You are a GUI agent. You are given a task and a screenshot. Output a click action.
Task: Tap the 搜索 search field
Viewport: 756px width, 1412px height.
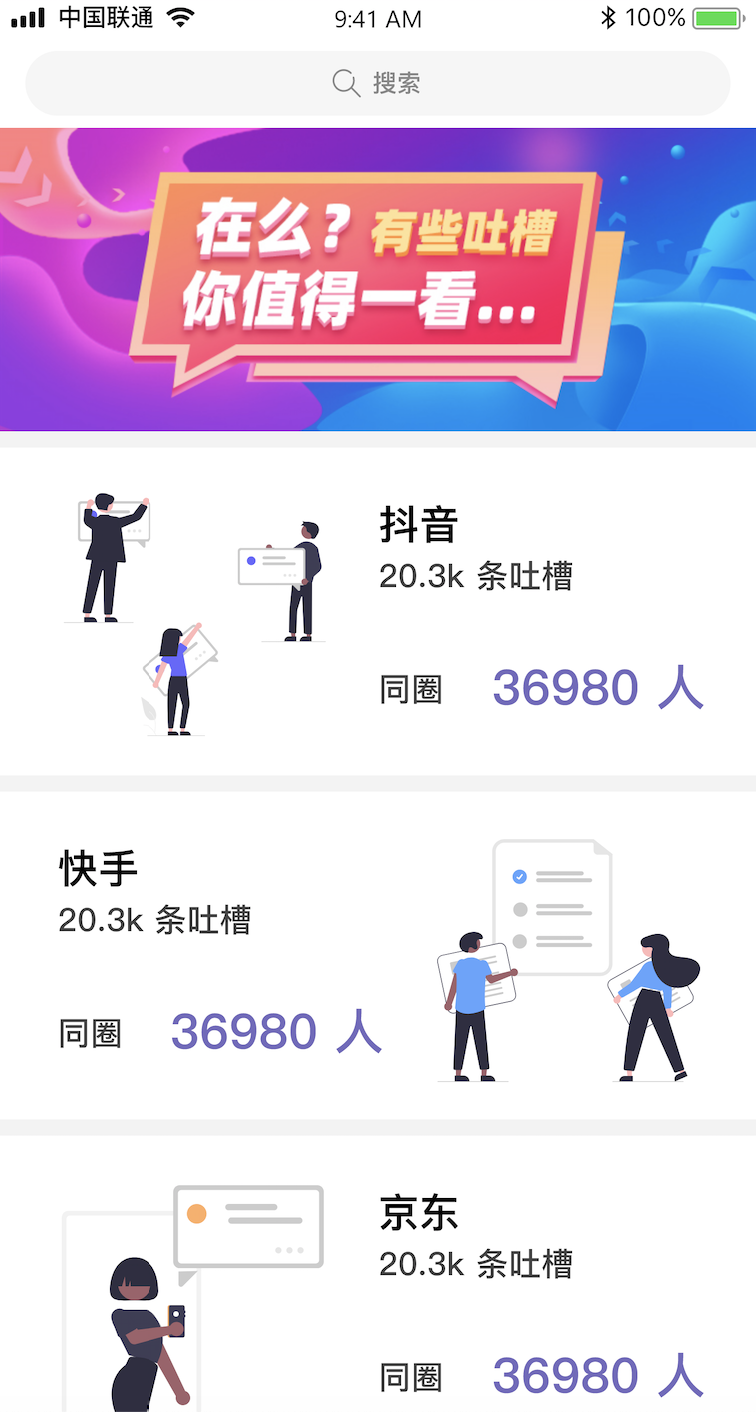[378, 83]
